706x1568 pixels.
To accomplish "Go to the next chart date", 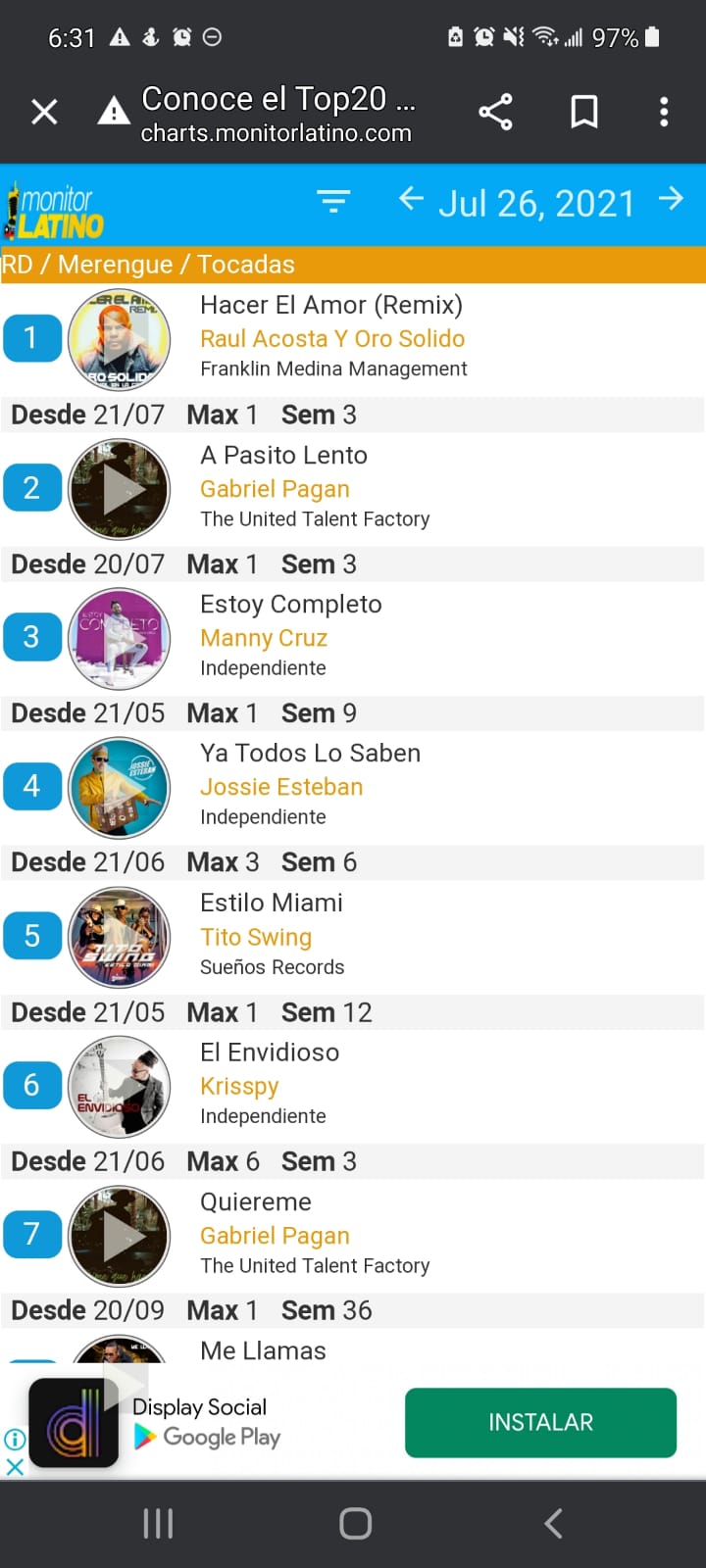I will coord(671,199).
